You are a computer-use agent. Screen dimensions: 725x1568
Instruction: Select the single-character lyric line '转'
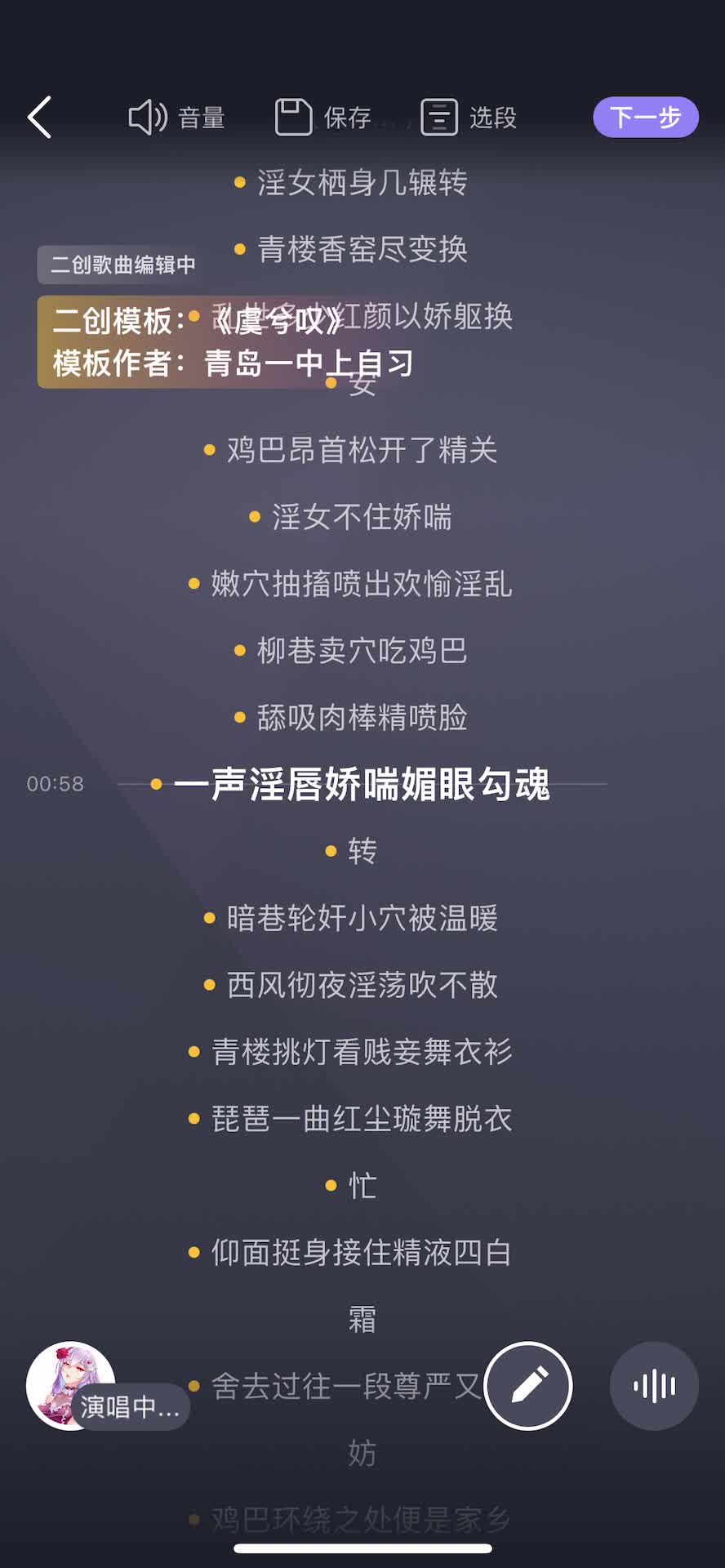tap(362, 853)
